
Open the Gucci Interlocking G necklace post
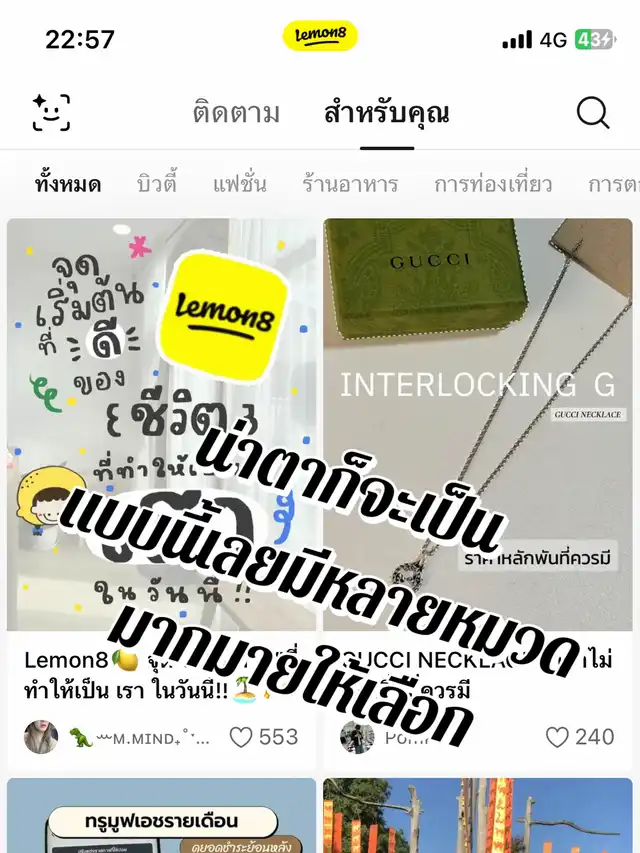tap(478, 424)
